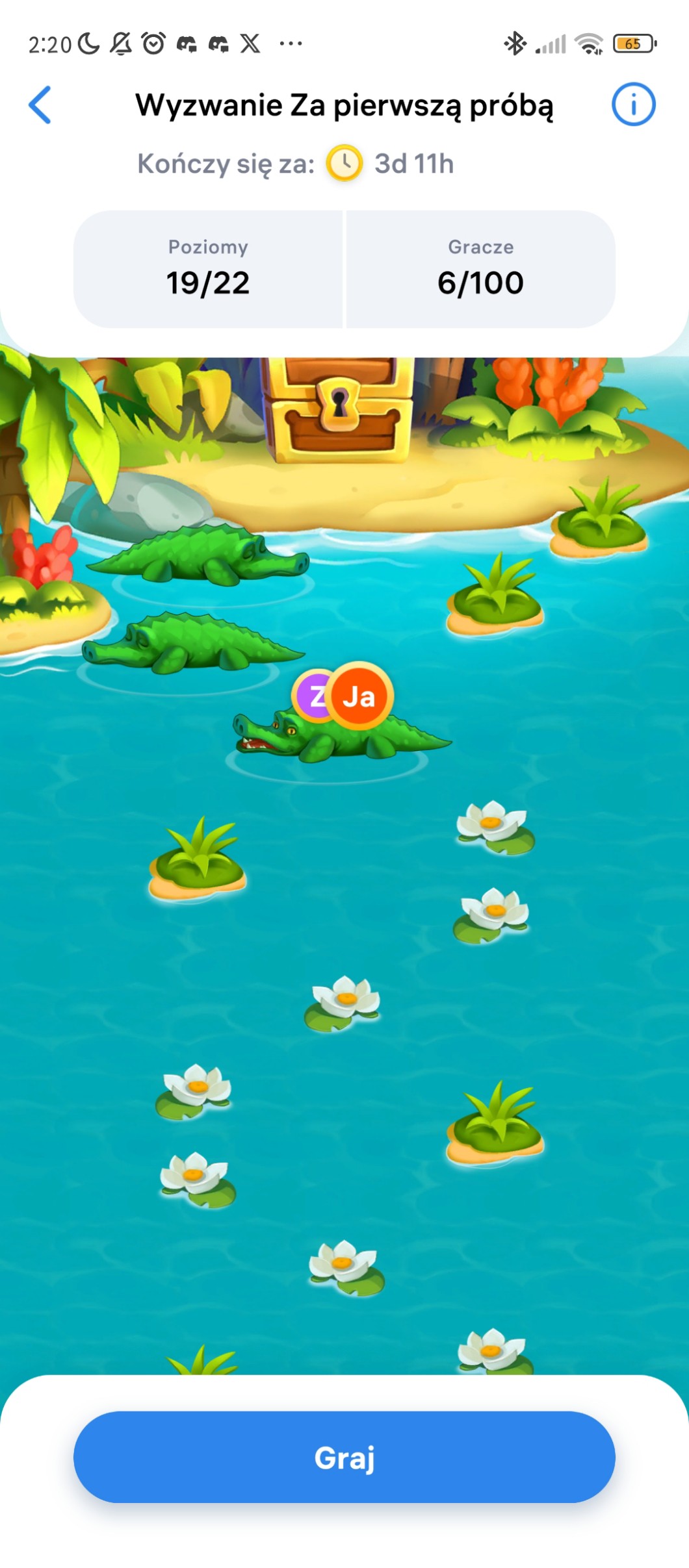Open the Ja player avatar

[x=359, y=696]
